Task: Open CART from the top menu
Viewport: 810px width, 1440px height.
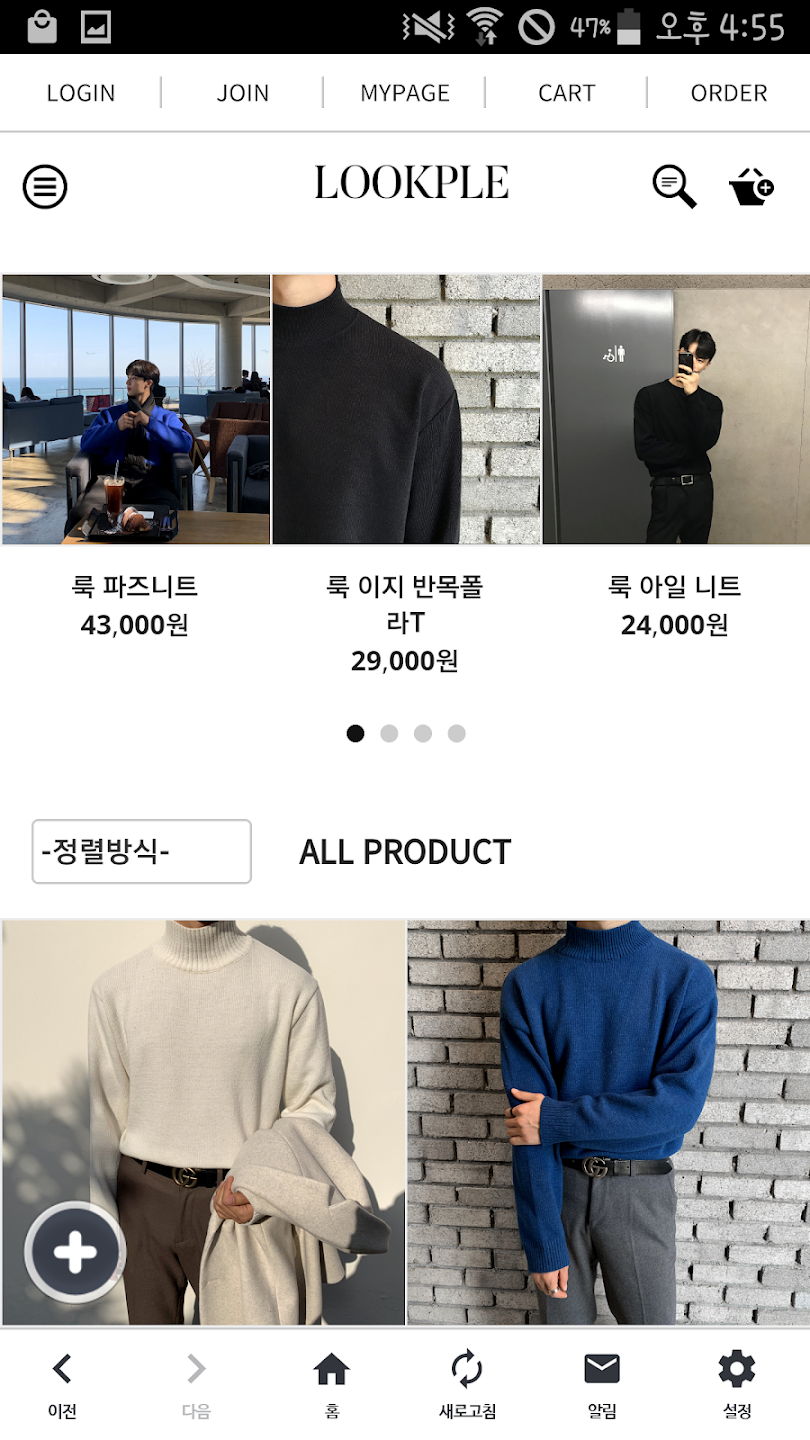Action: coord(567,93)
